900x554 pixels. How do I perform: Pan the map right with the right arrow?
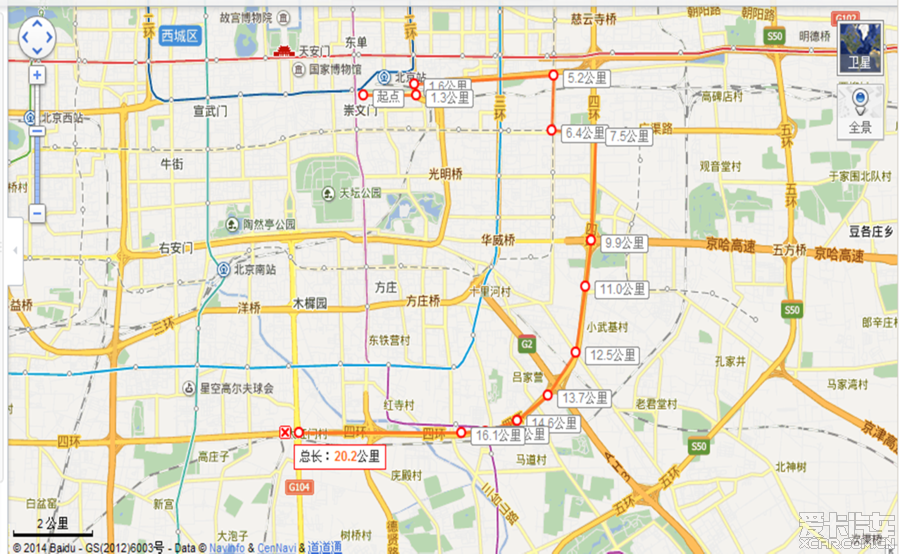coord(50,38)
